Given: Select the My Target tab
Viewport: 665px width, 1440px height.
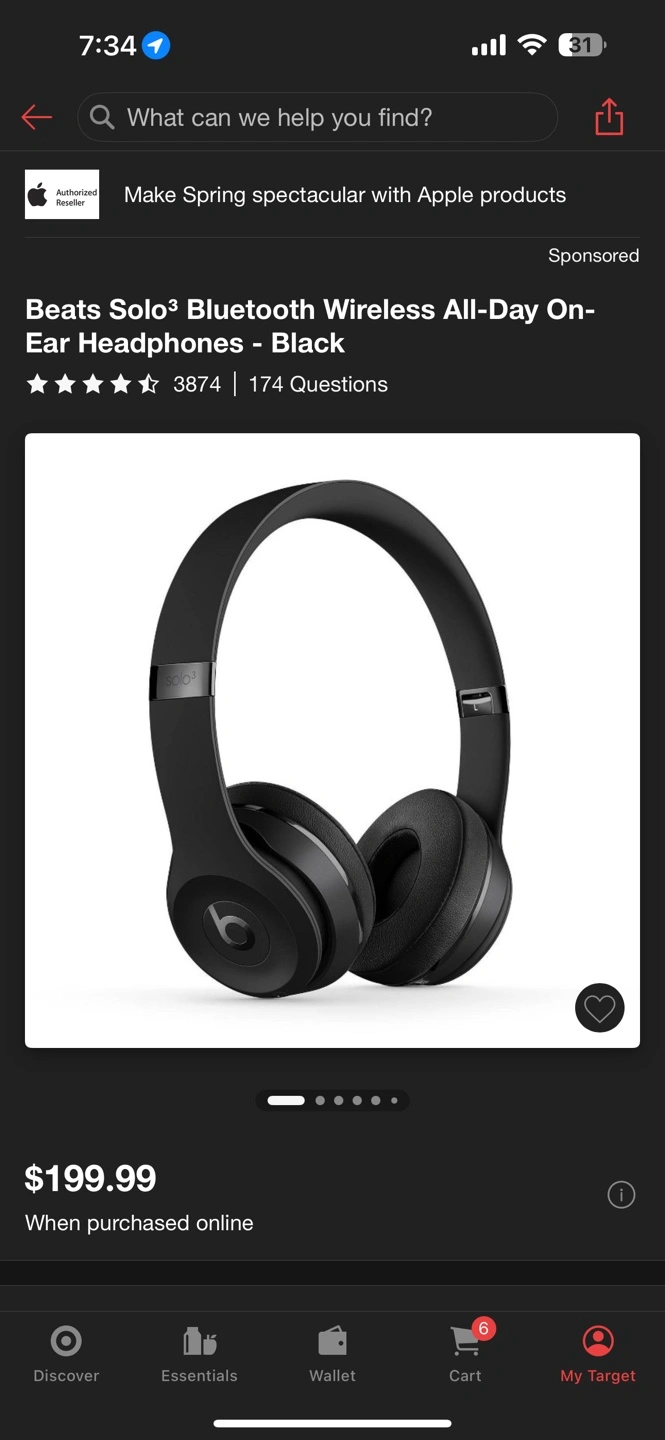Looking at the screenshot, I should [x=598, y=1354].
